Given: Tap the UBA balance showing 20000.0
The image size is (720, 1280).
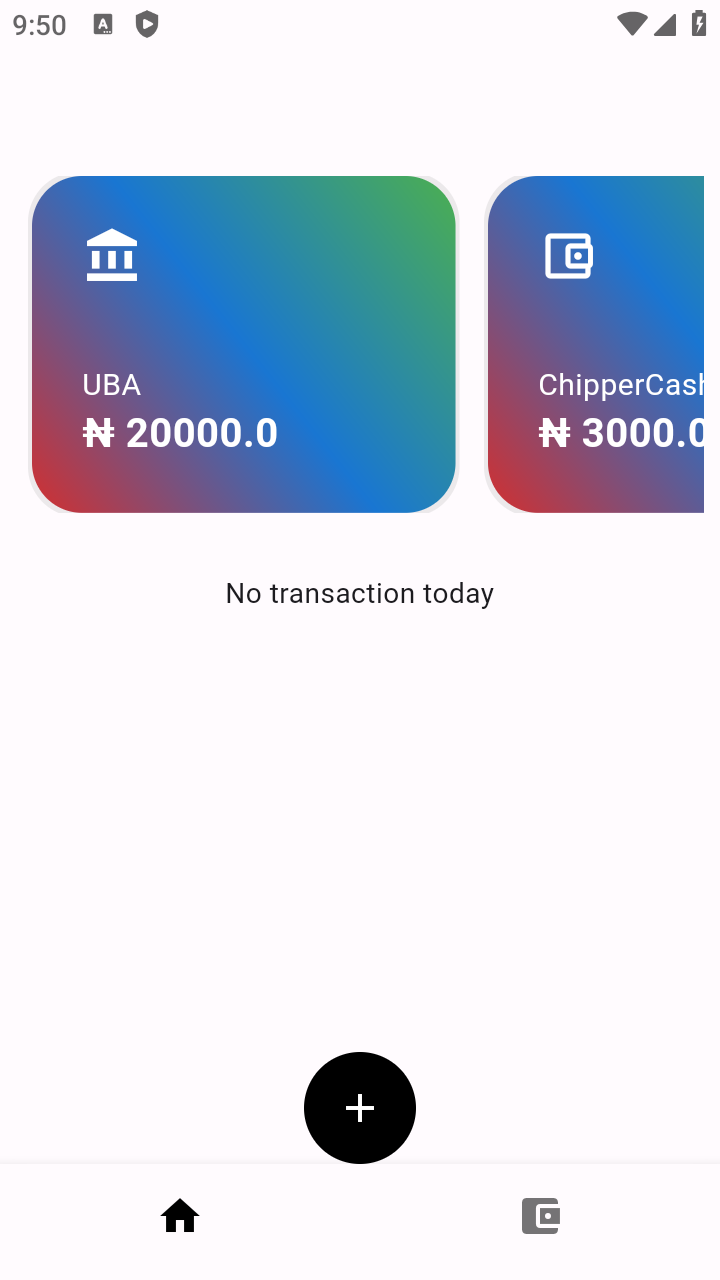Looking at the screenshot, I should [180, 432].
